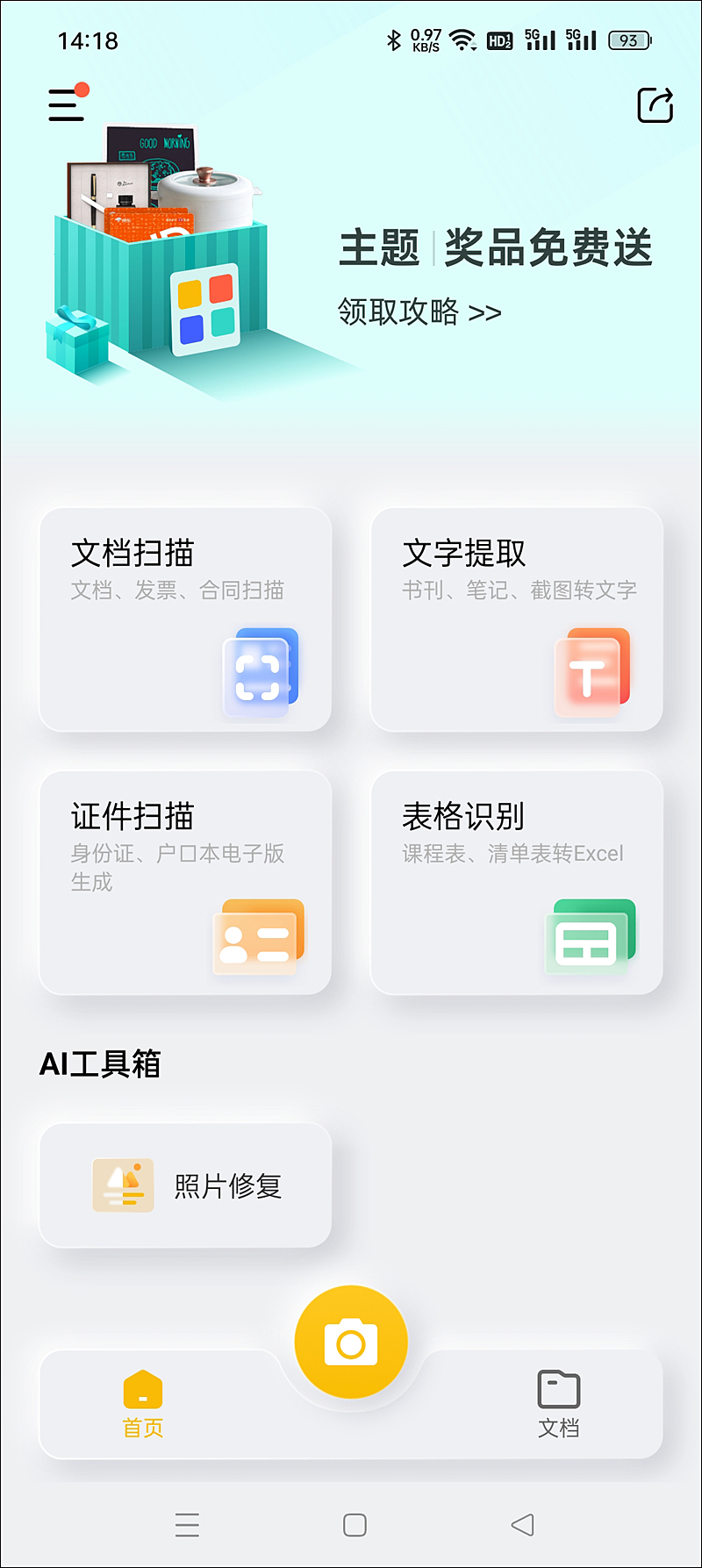Viewport: 702px width, 1568px height.
Task: Open the 文档扫描 document scan tool
Action: point(184,614)
